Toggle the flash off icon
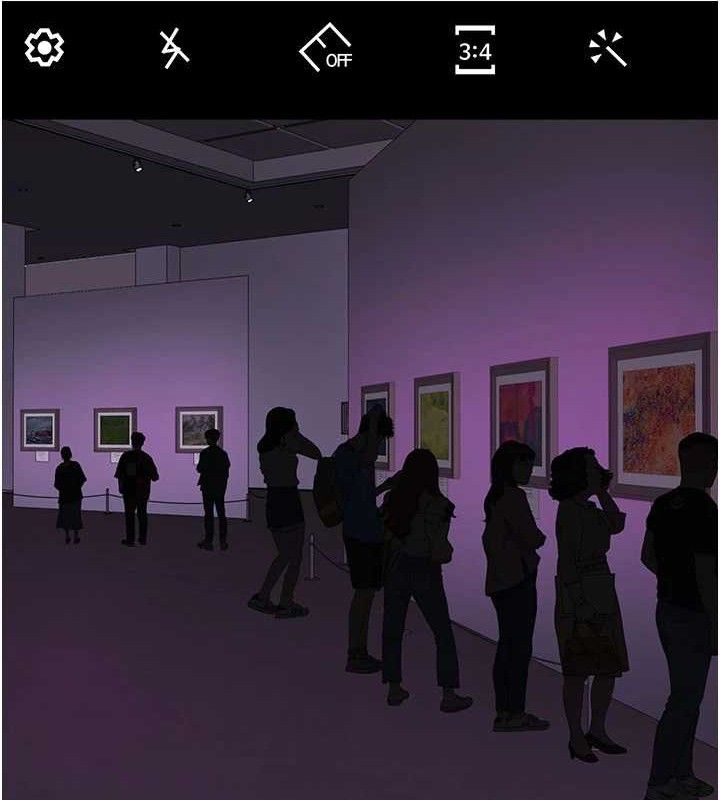The width and height of the screenshot is (720, 800). coord(175,49)
